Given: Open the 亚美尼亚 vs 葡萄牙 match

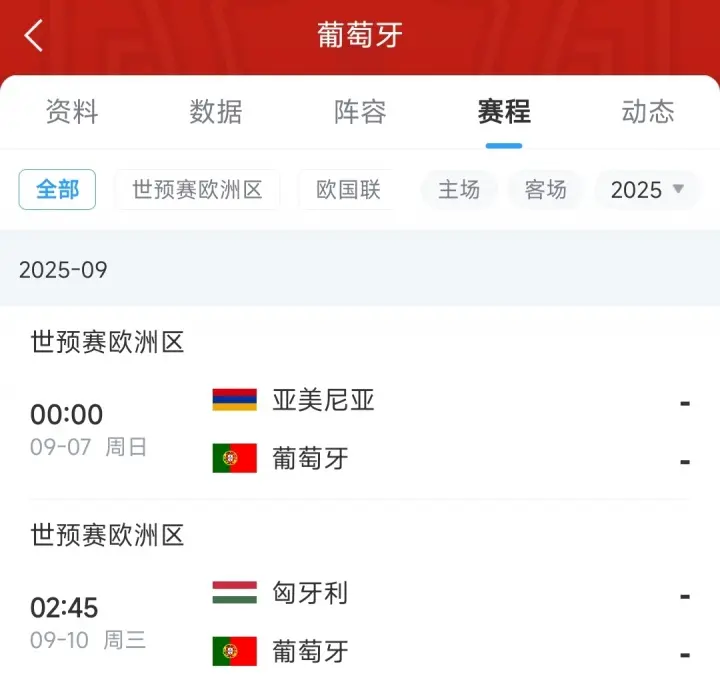Looking at the screenshot, I should (360, 430).
